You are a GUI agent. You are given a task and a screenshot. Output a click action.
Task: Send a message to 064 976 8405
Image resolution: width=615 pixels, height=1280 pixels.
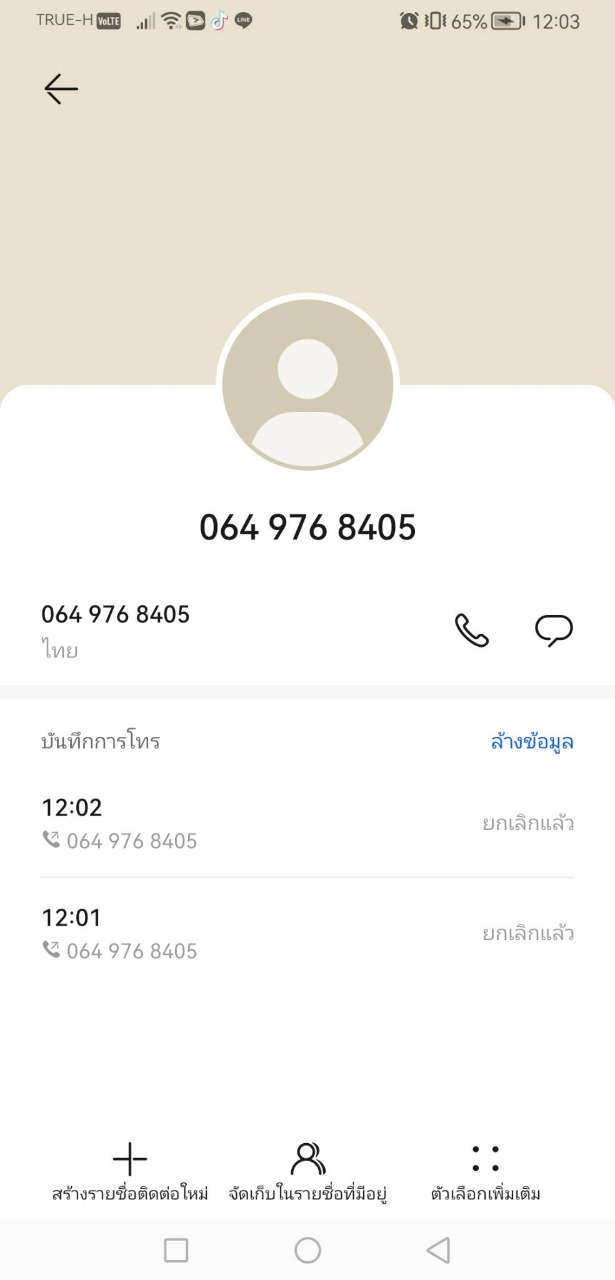(x=554, y=630)
